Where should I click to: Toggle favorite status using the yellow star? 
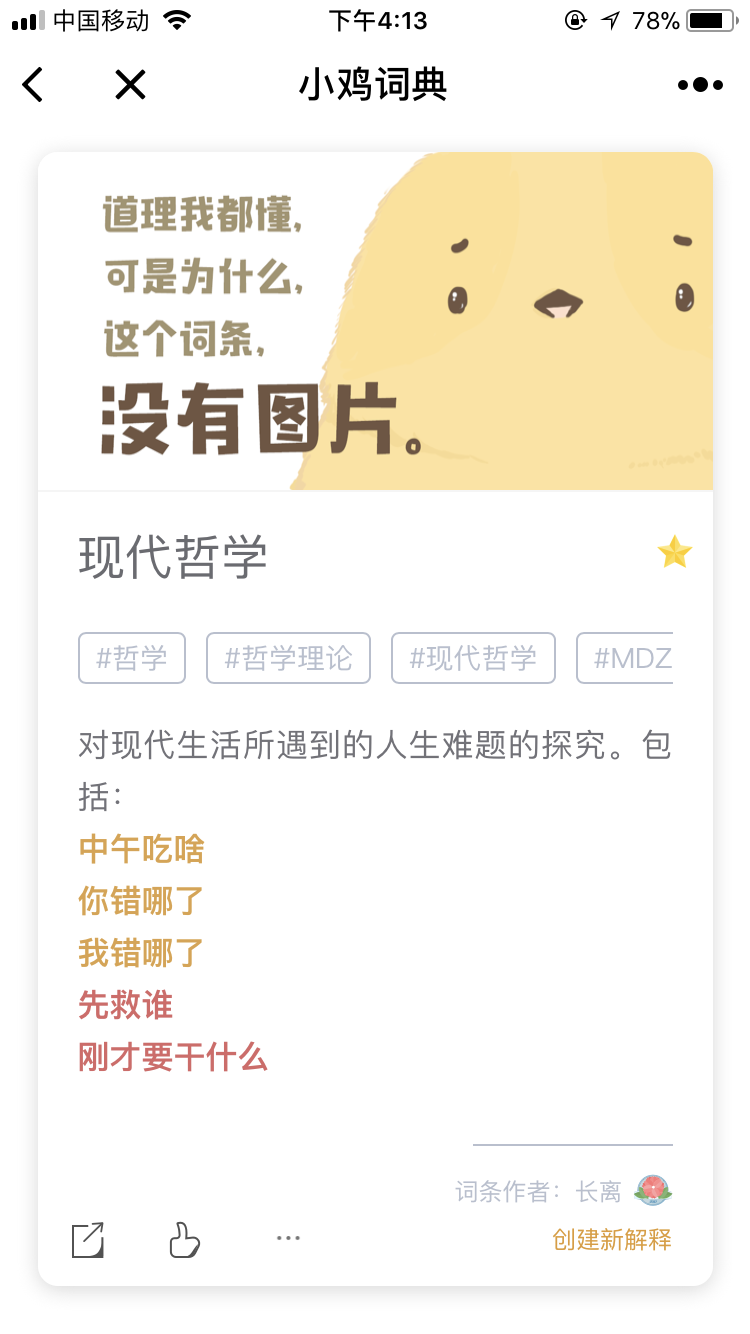(x=675, y=551)
